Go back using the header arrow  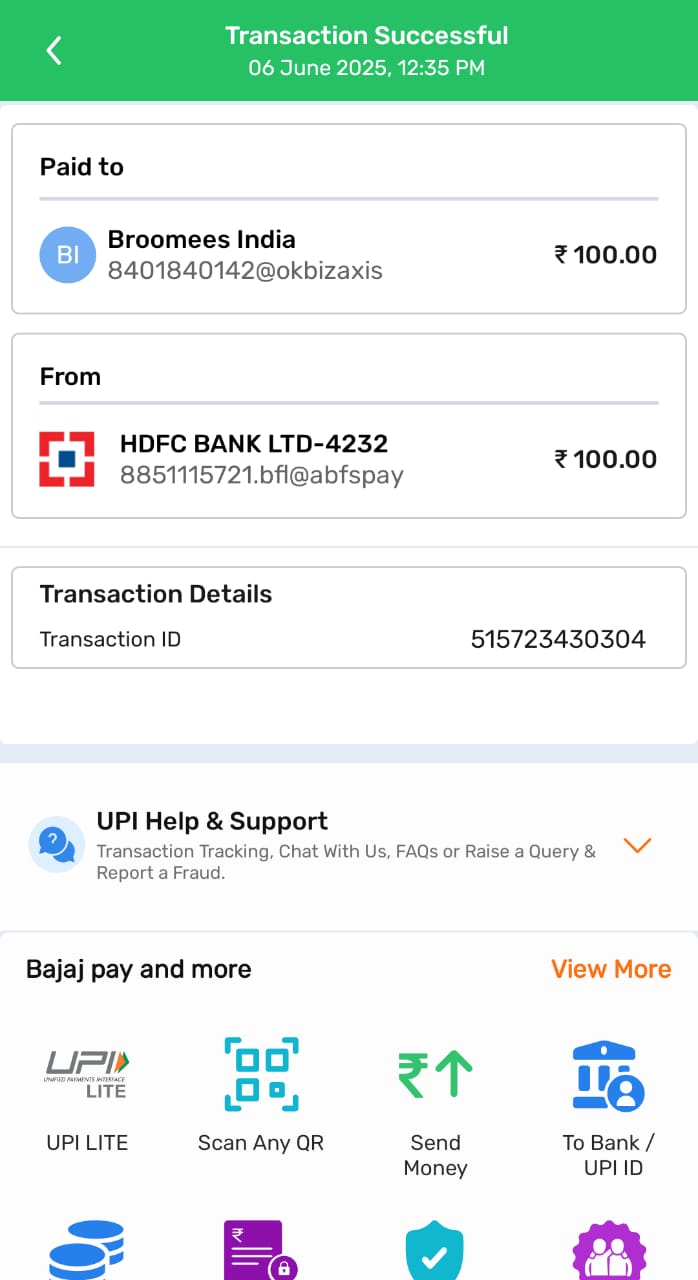click(x=54, y=50)
